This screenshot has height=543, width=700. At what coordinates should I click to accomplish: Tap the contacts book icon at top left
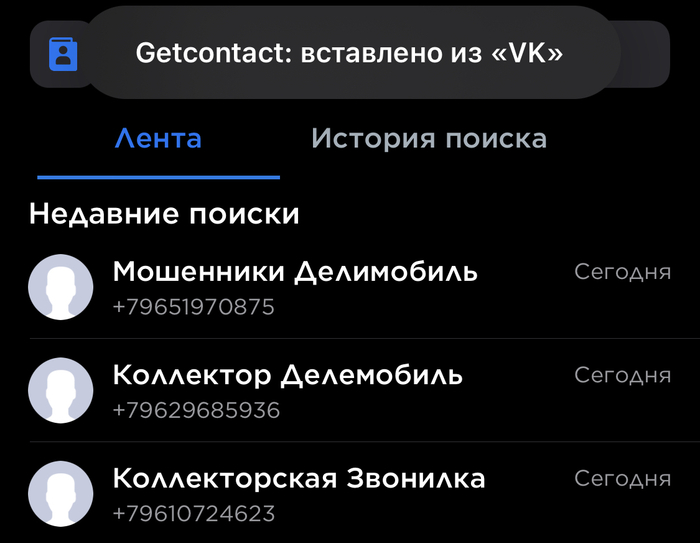pyautogui.click(x=64, y=55)
